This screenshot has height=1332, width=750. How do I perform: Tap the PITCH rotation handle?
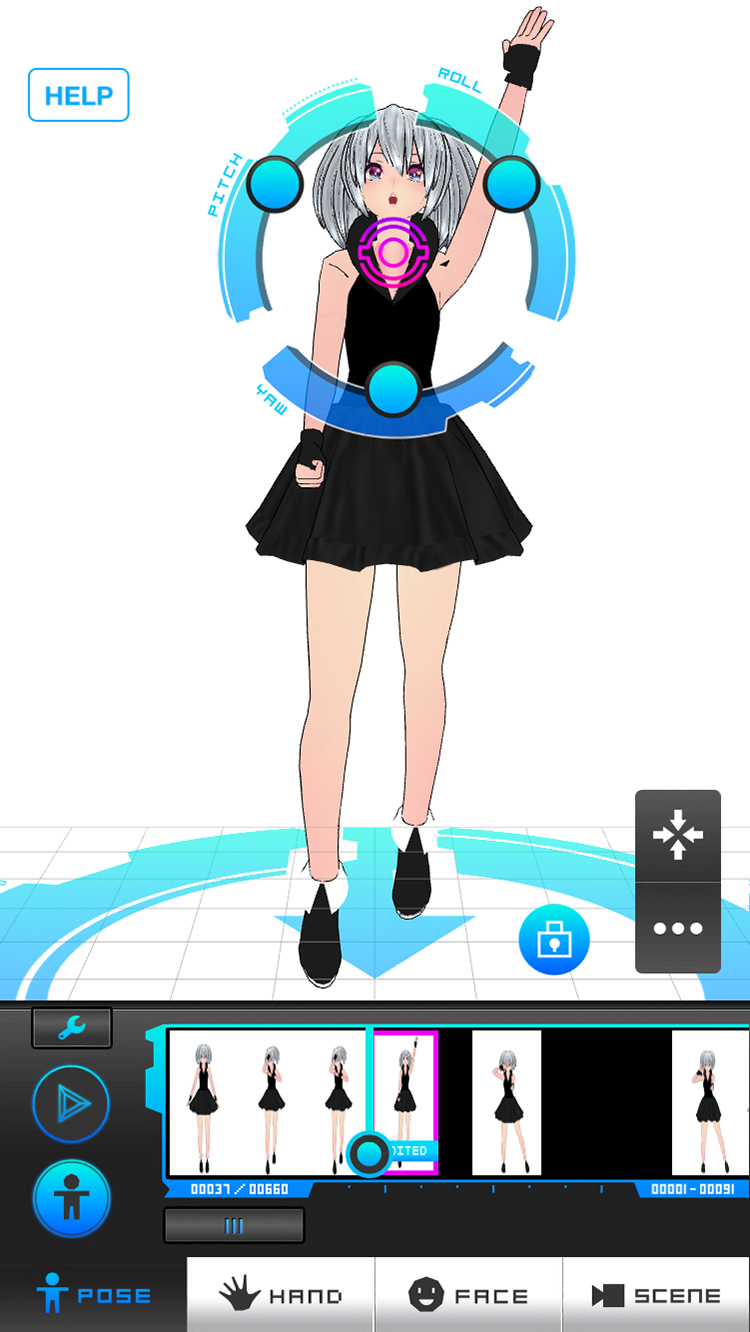275,182
